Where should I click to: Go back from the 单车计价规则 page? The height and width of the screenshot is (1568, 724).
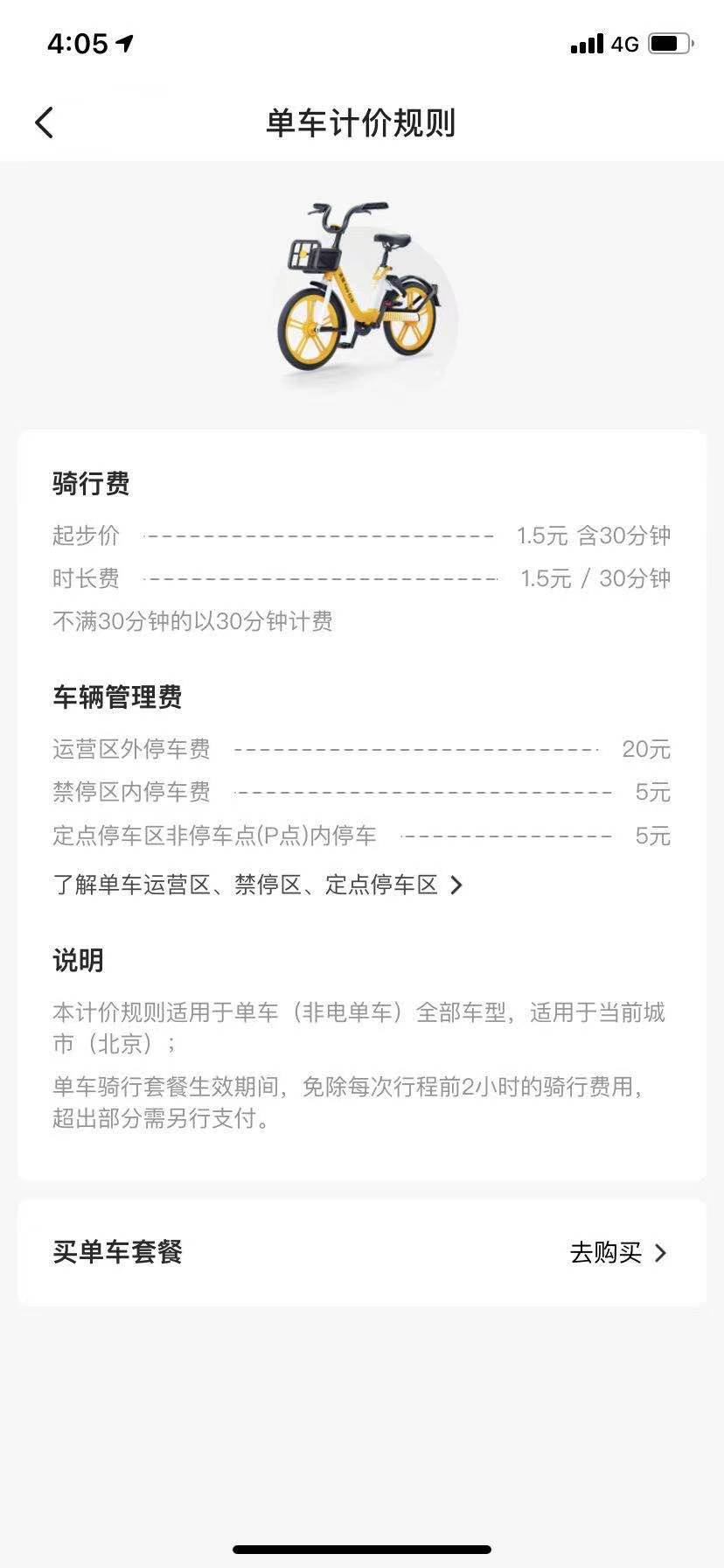pyautogui.click(x=45, y=123)
